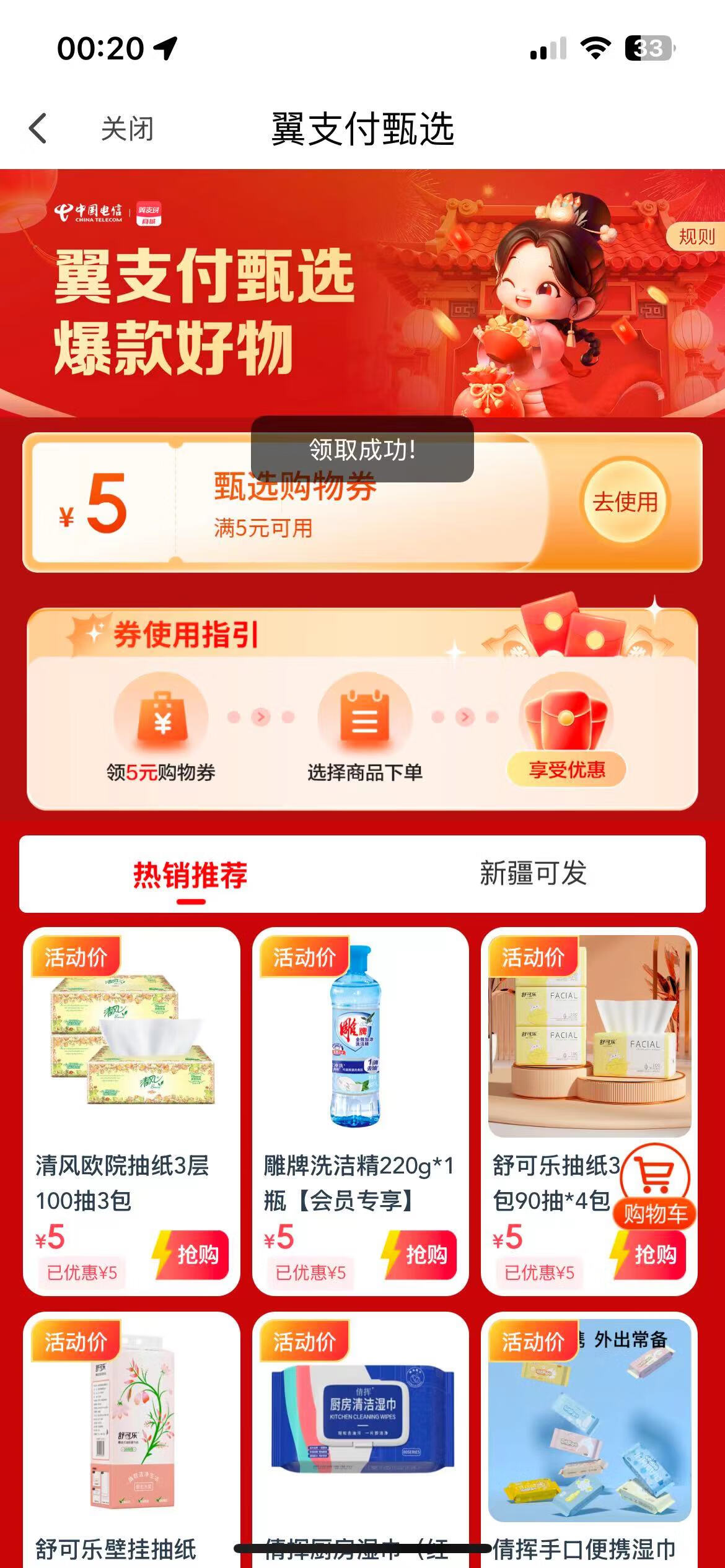The width and height of the screenshot is (725, 1568).
Task: Switch to the 热销推荐 tab
Action: pos(190,874)
